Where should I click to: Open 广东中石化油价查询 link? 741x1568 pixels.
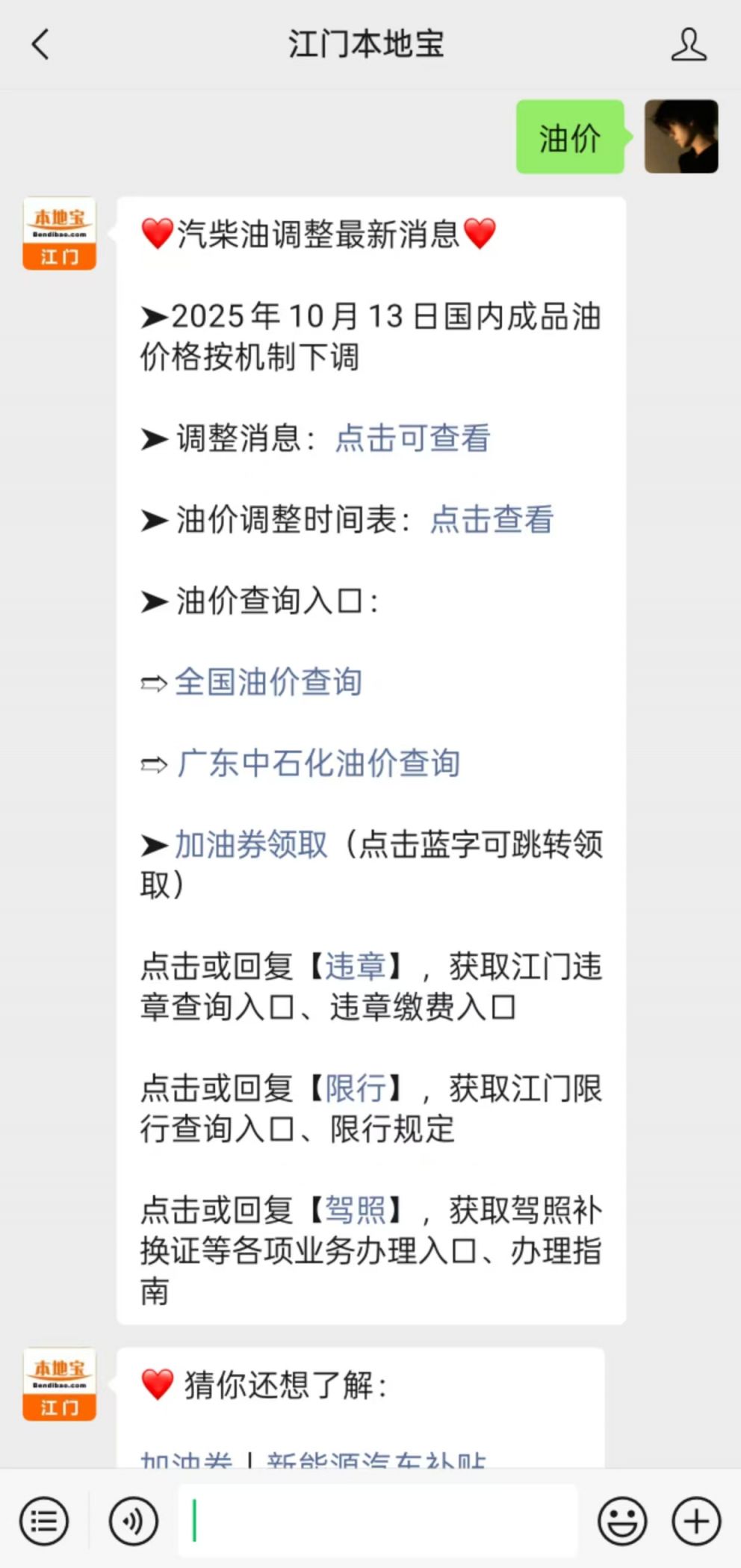(x=318, y=763)
